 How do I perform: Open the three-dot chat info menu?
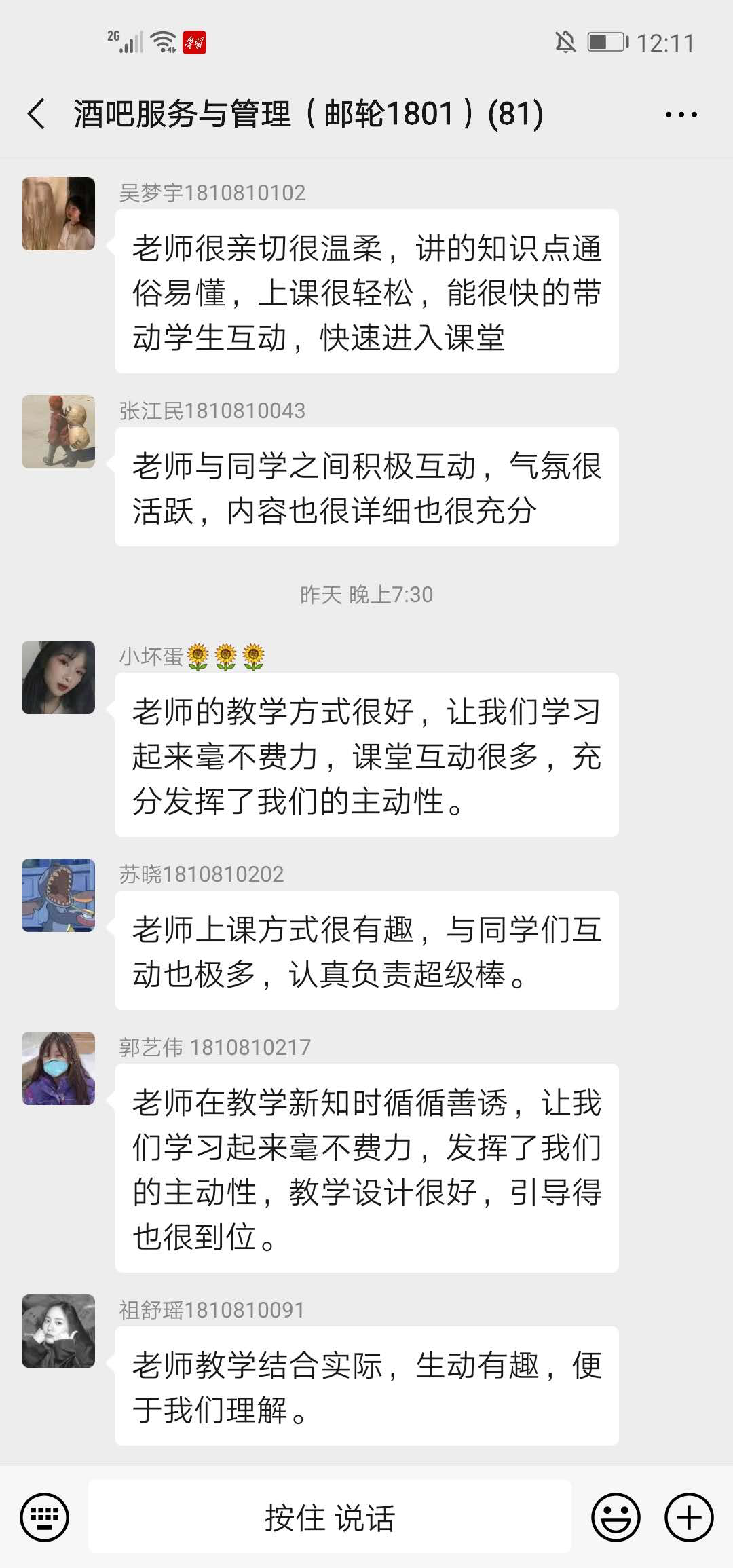pos(681,114)
